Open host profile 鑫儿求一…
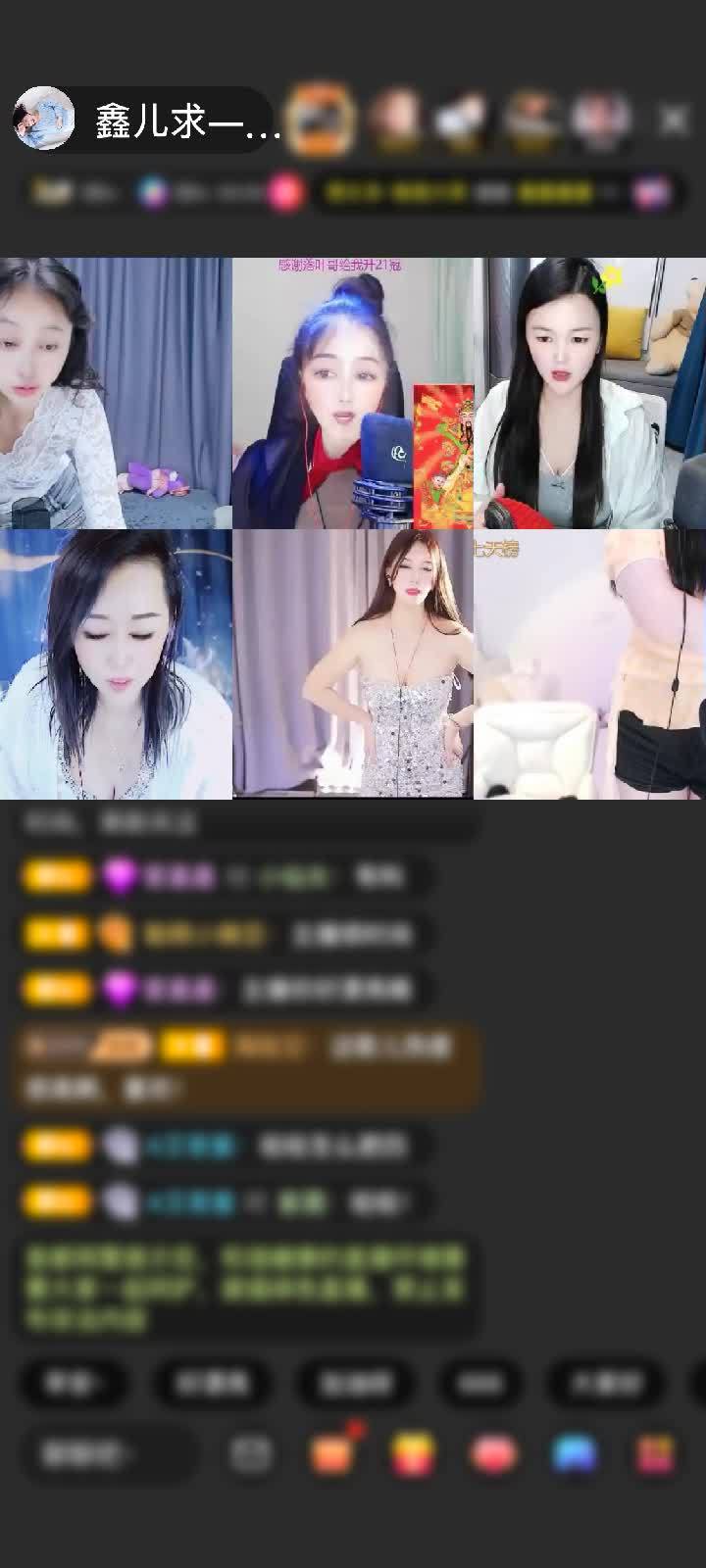Viewport: 706px width, 1568px height. pos(147,121)
